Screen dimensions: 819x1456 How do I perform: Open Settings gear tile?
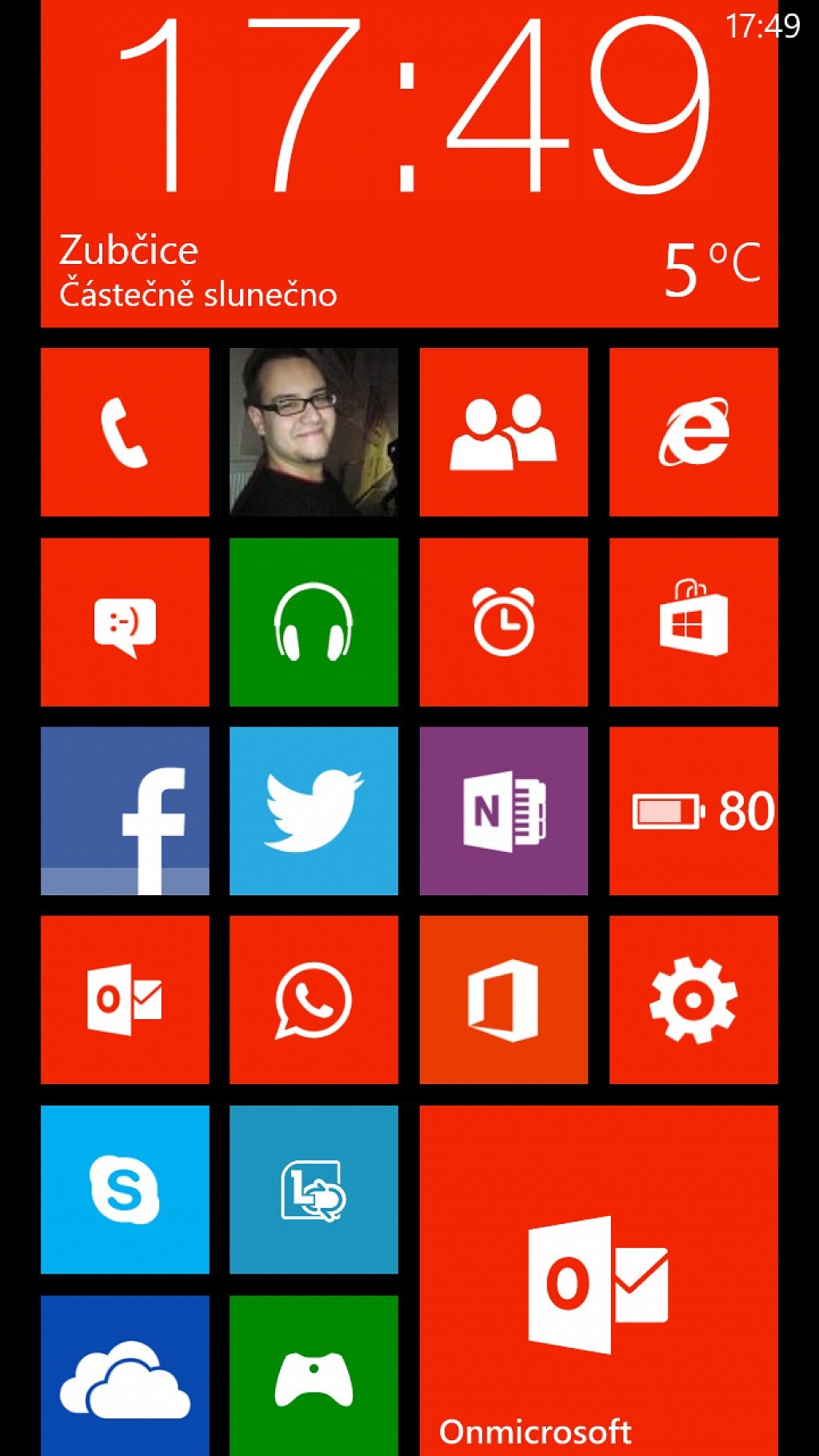click(693, 1000)
